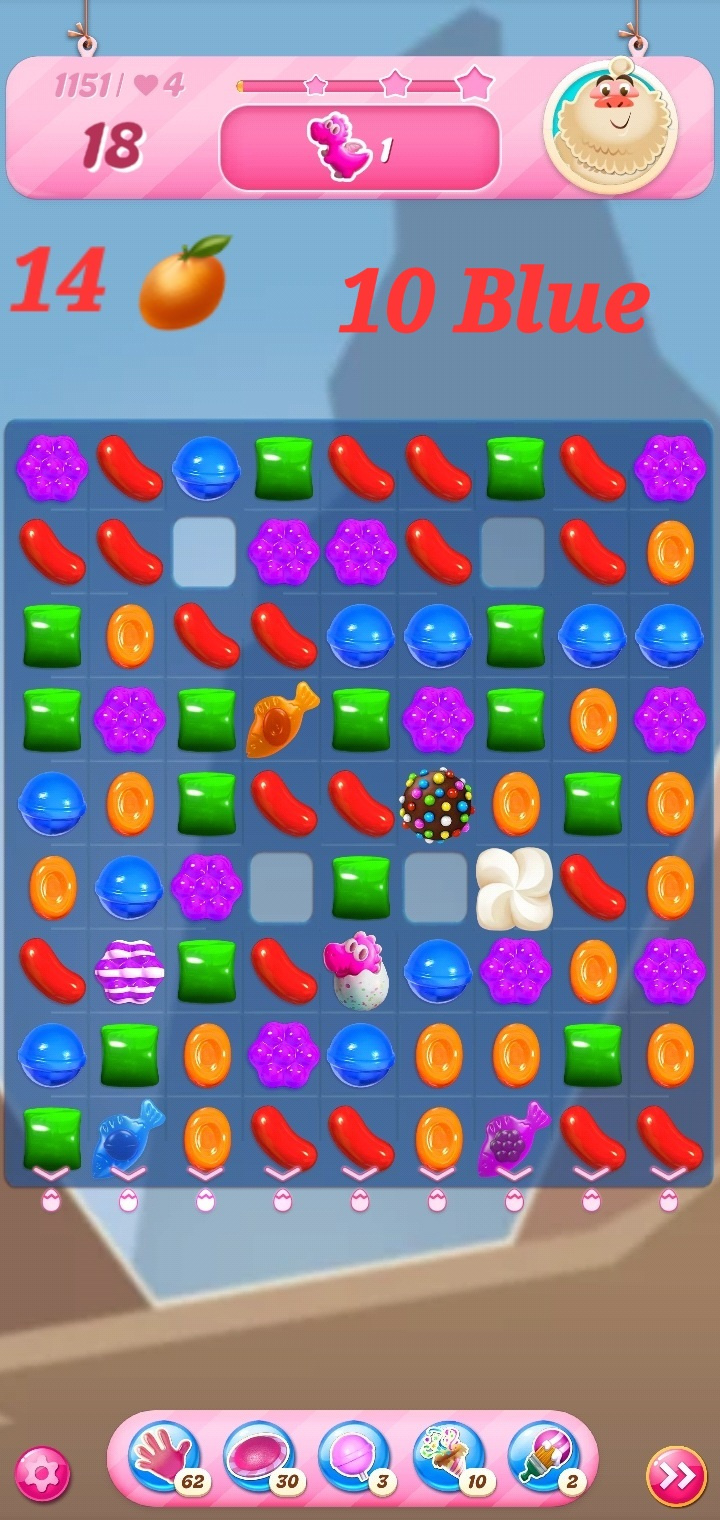Activate the party popper booster
Viewport: 720px width, 1520px height.
tap(449, 1458)
